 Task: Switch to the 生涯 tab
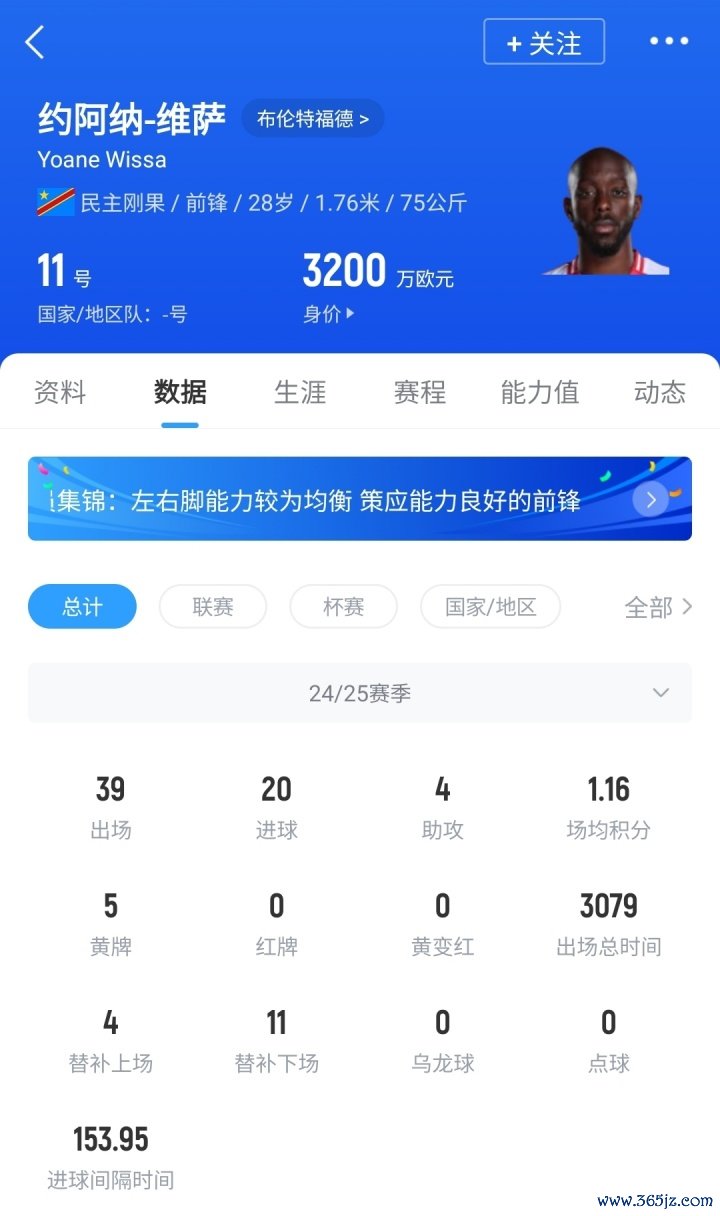(x=300, y=392)
